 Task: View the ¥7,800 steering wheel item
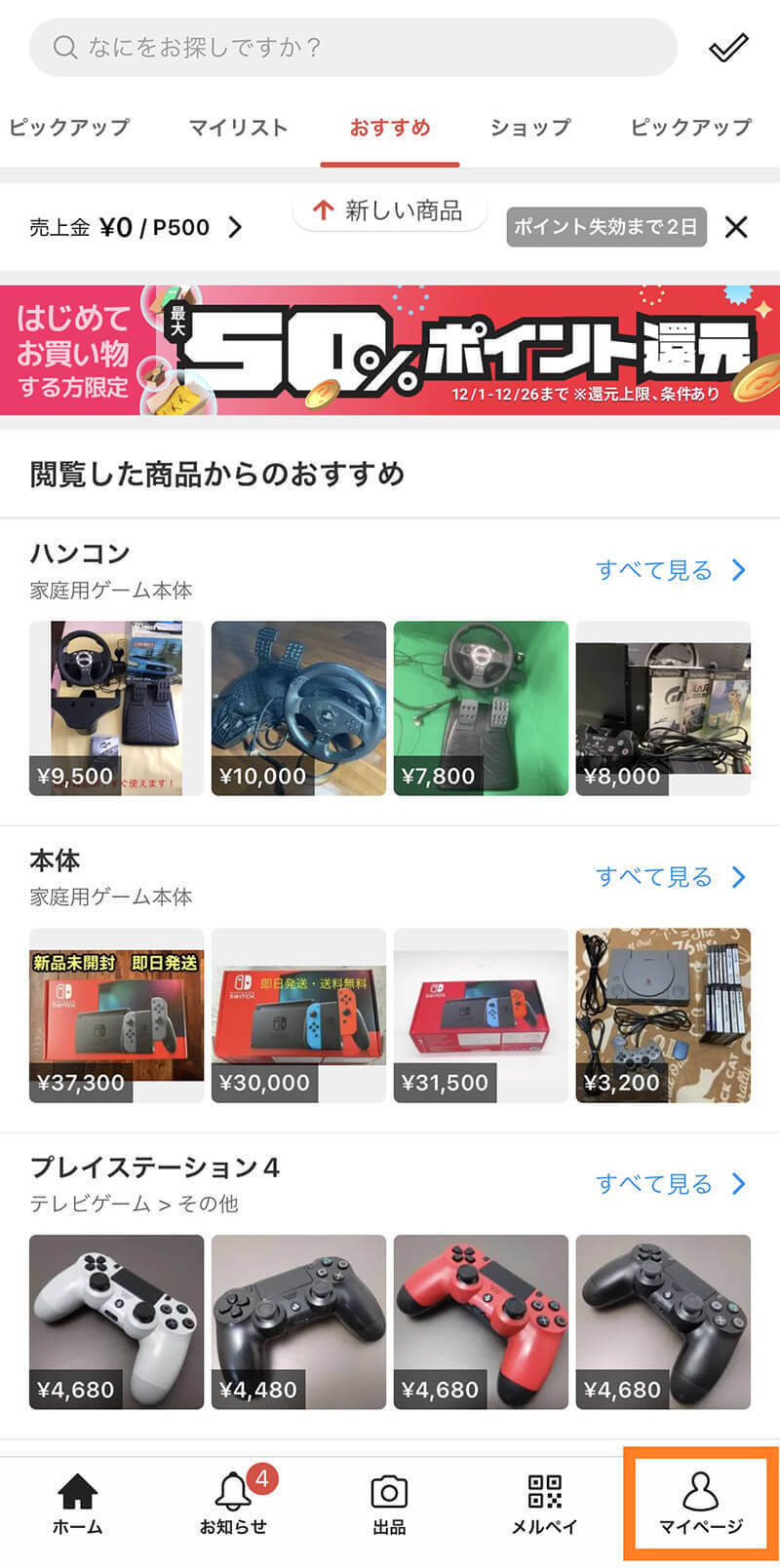click(x=481, y=708)
